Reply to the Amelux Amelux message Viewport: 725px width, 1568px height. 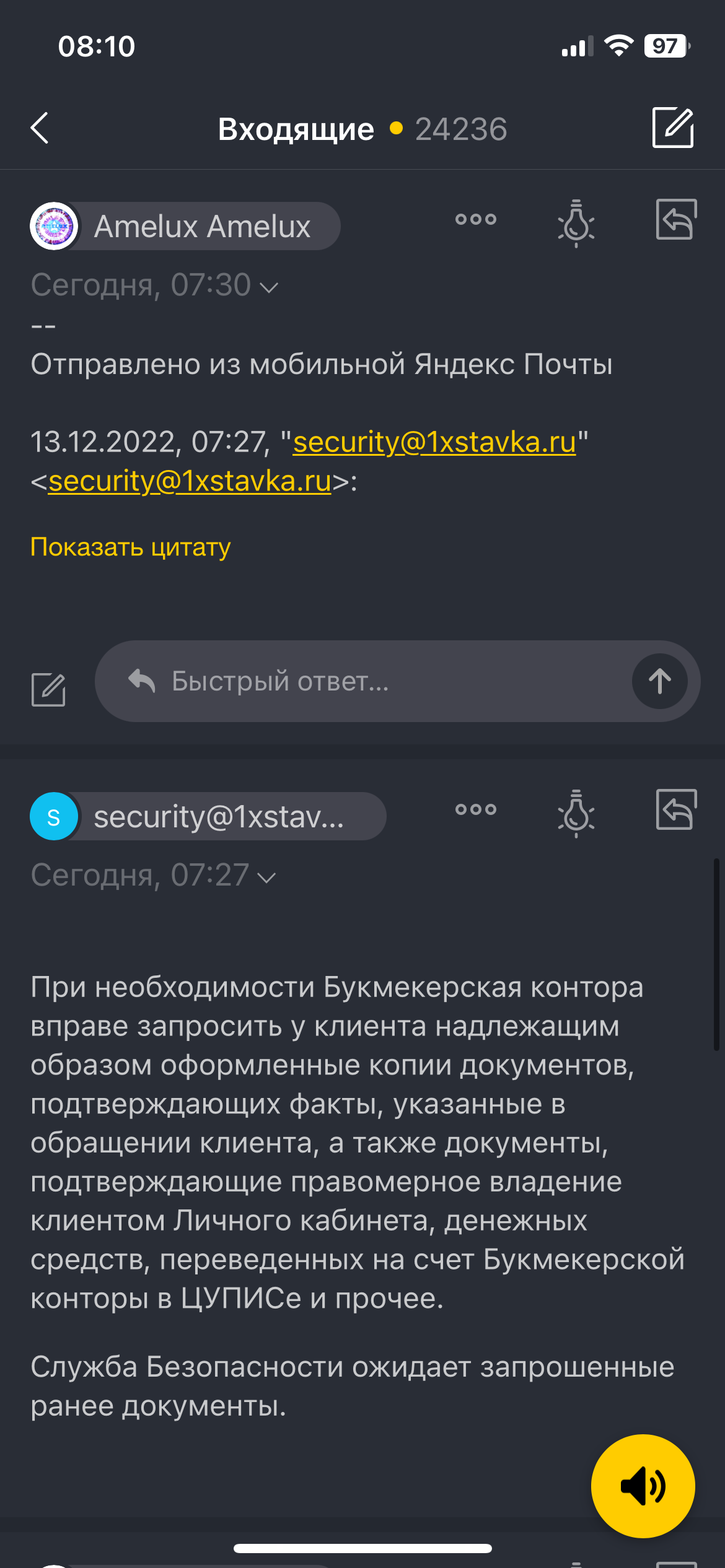coord(676,219)
